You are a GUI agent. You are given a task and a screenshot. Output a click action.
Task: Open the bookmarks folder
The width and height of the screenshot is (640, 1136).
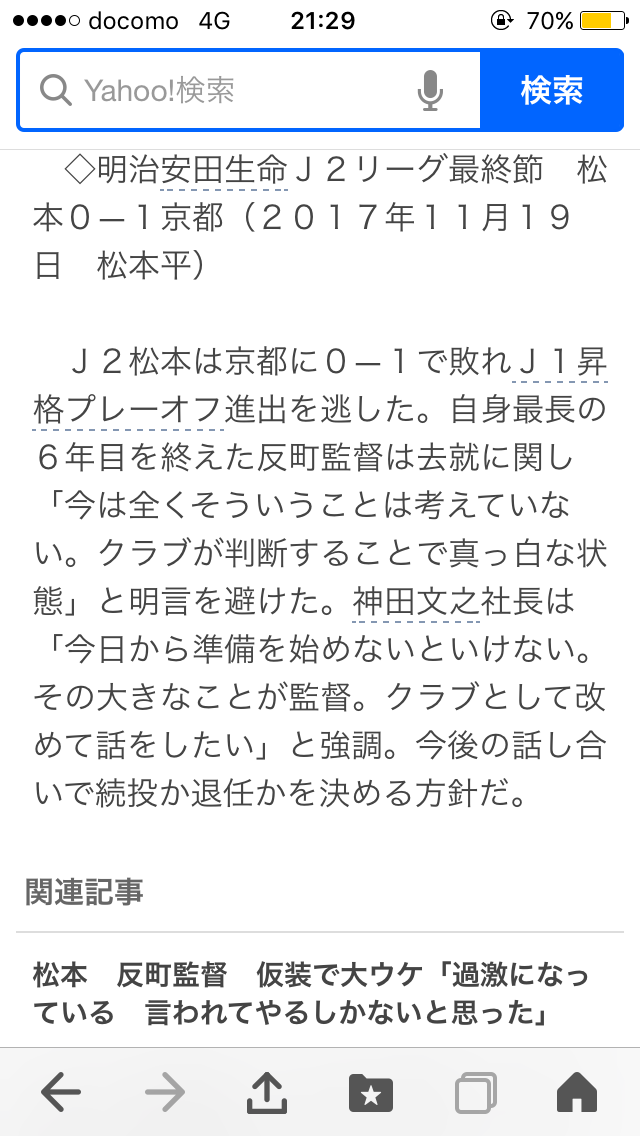371,1092
